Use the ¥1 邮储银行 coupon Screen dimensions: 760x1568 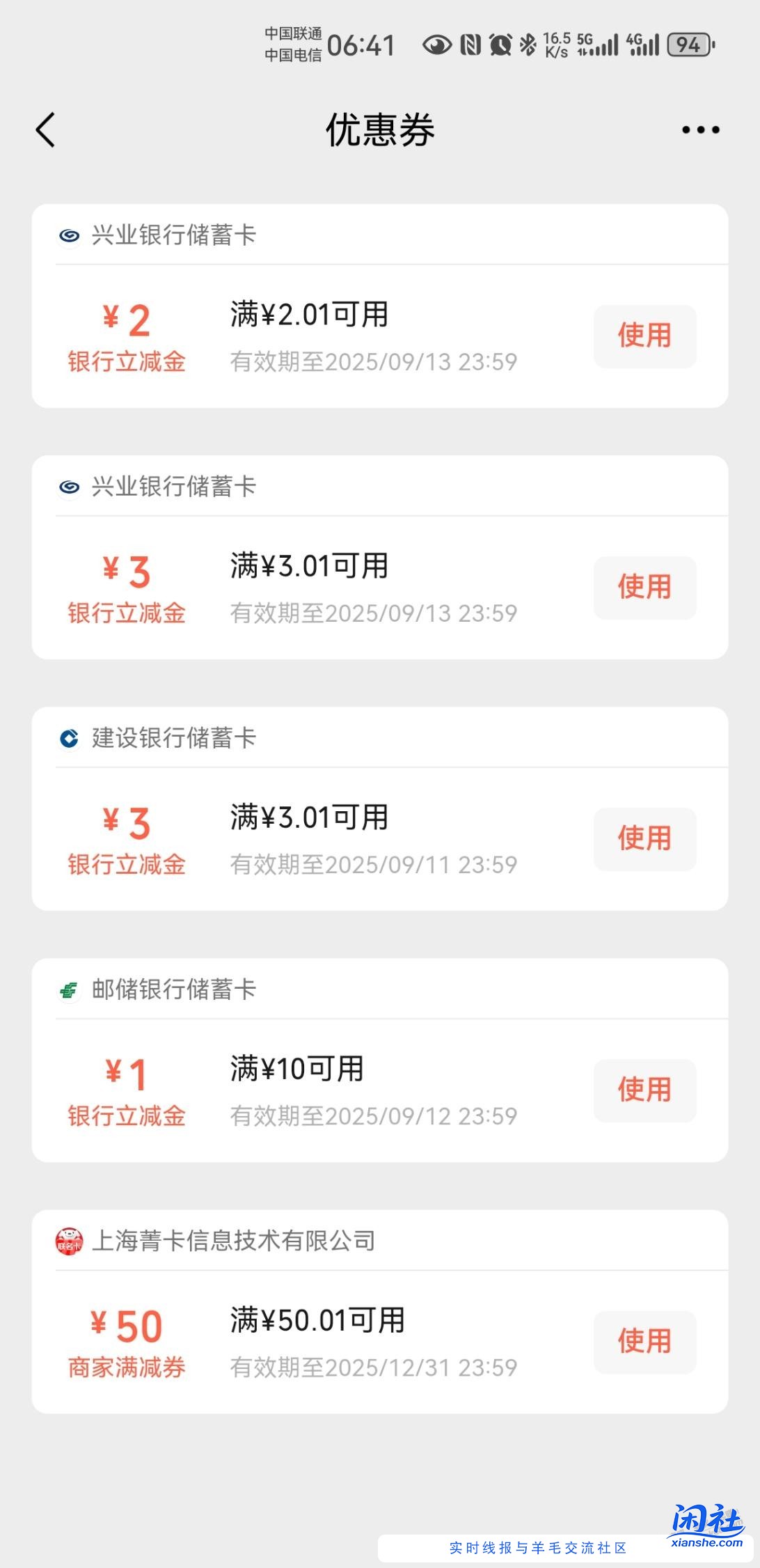coord(644,1090)
